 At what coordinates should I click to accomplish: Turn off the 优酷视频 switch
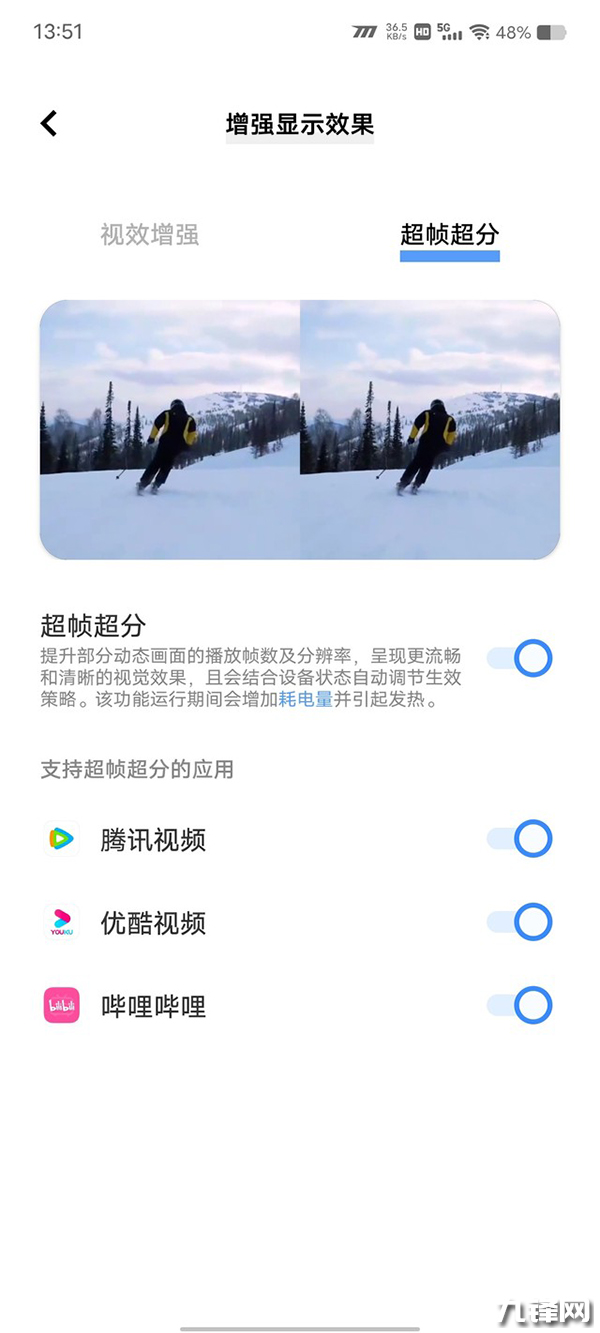(520, 922)
